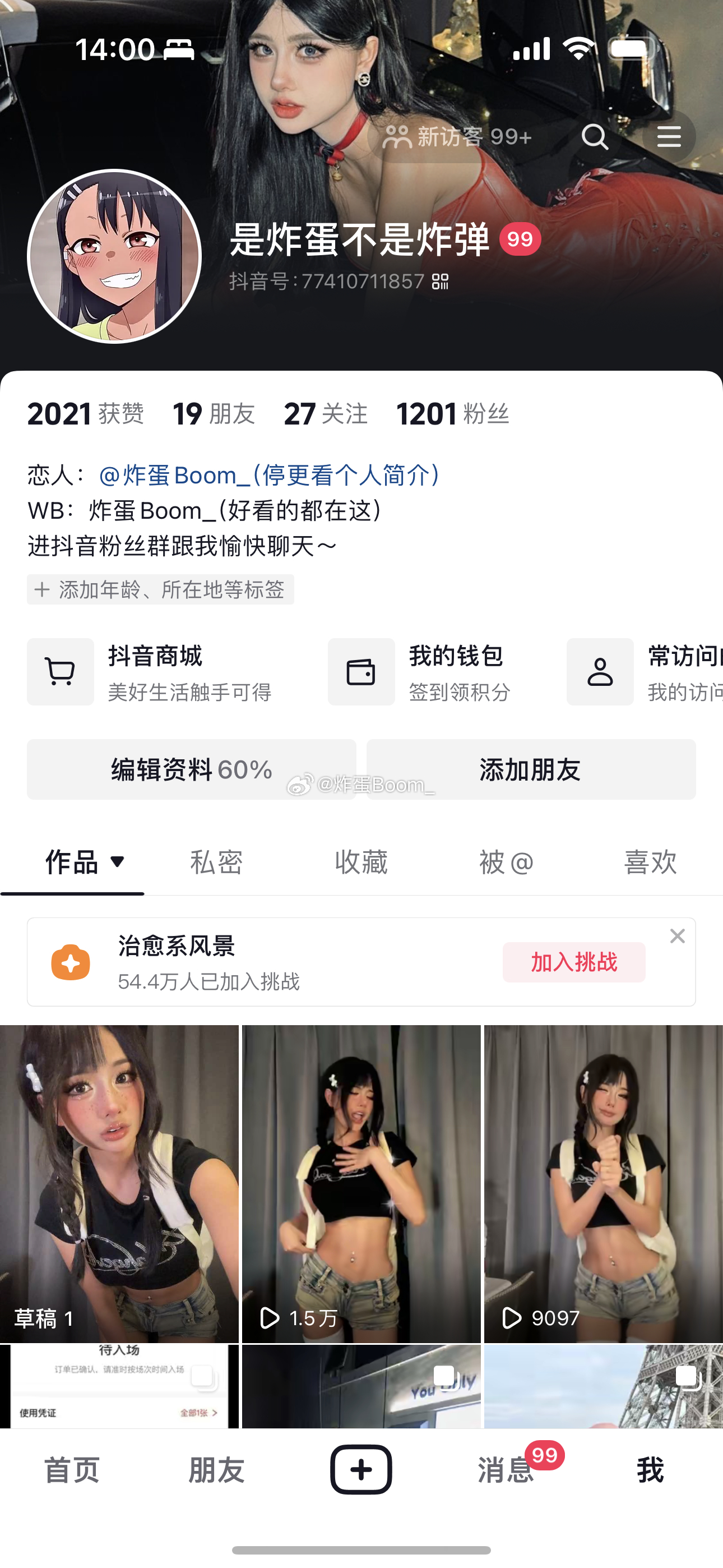The width and height of the screenshot is (723, 1568).
Task: Create a new post with plus button
Action: [x=361, y=1470]
